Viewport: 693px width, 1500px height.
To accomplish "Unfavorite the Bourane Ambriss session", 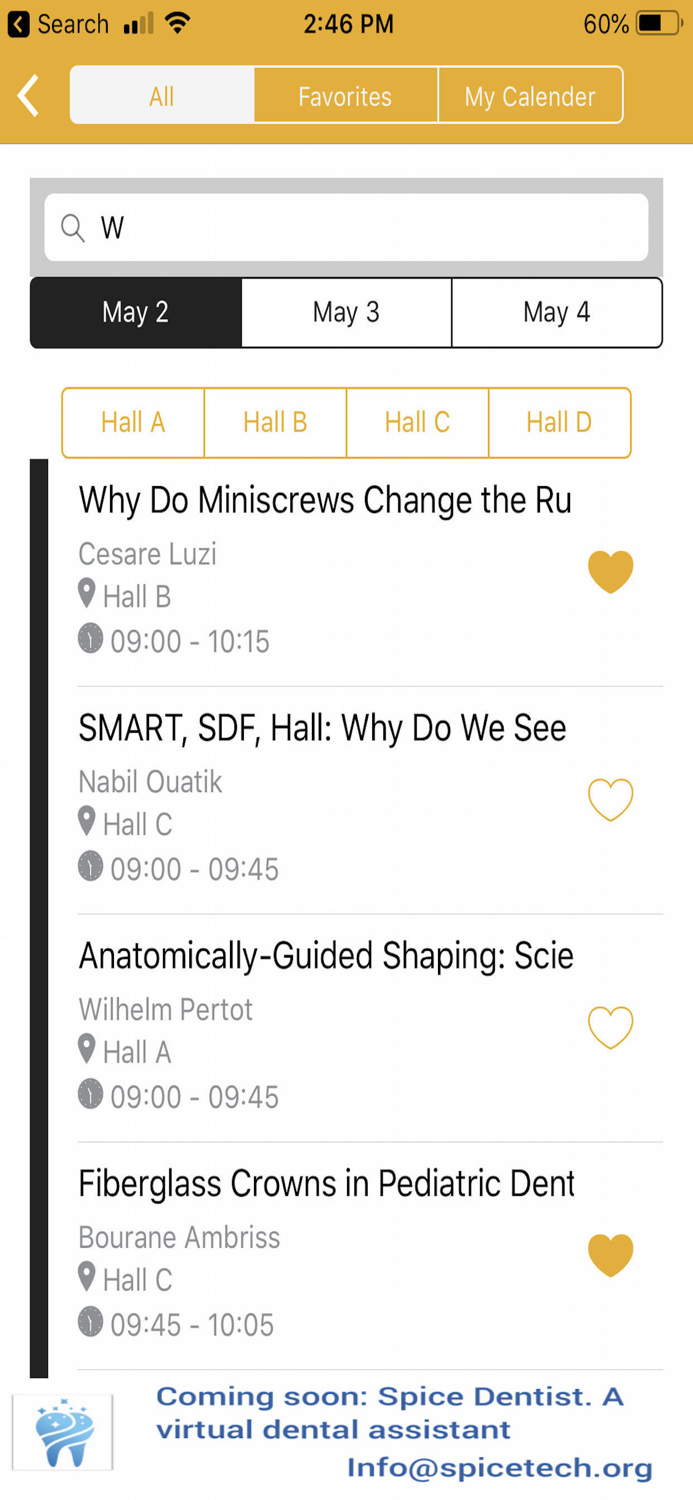I will [x=610, y=1256].
